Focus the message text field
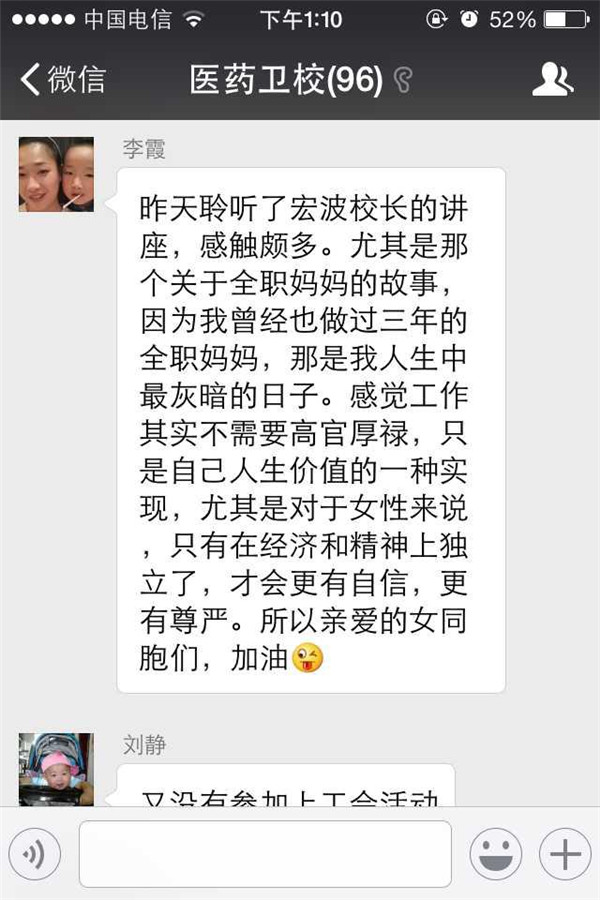The width and height of the screenshot is (600, 900). [x=265, y=853]
